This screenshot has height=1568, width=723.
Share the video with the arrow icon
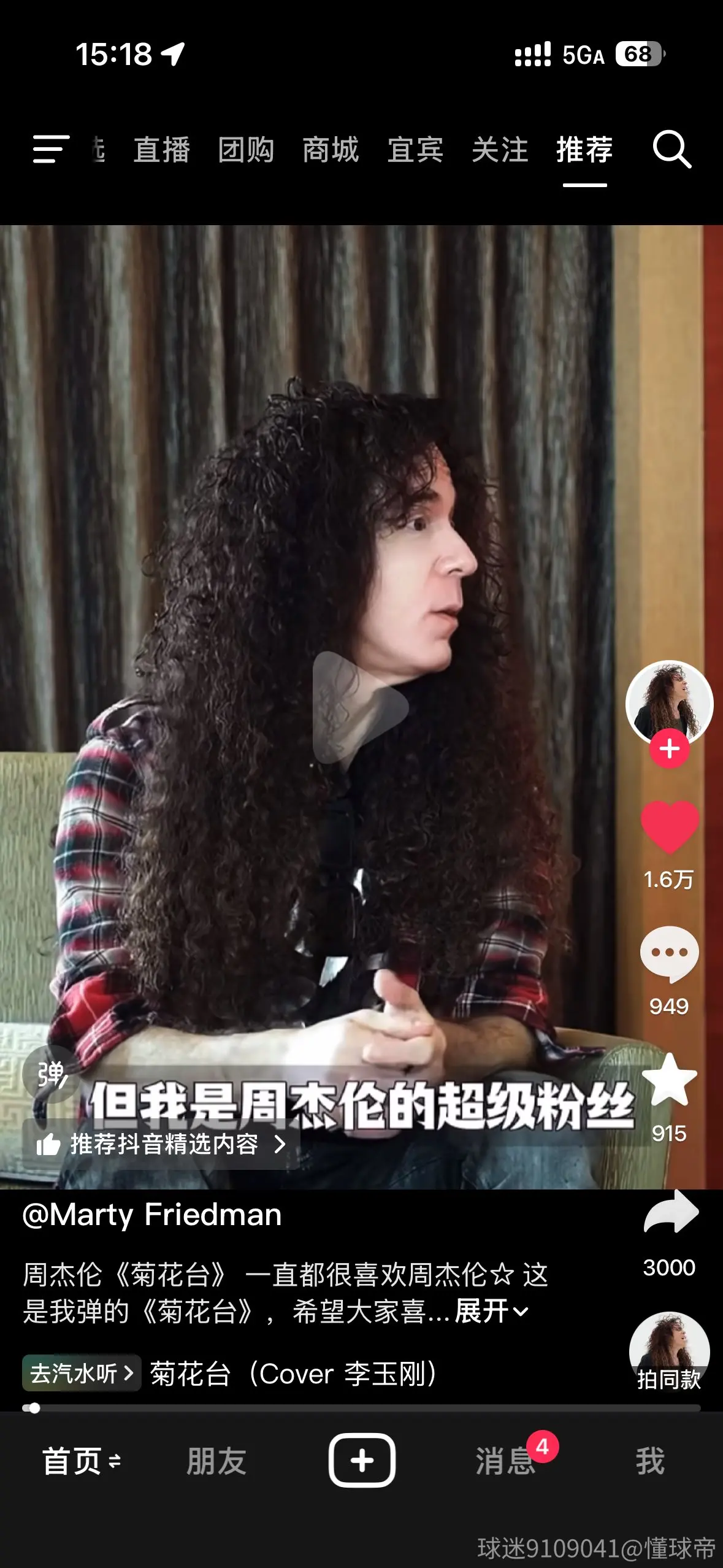pos(671,1212)
